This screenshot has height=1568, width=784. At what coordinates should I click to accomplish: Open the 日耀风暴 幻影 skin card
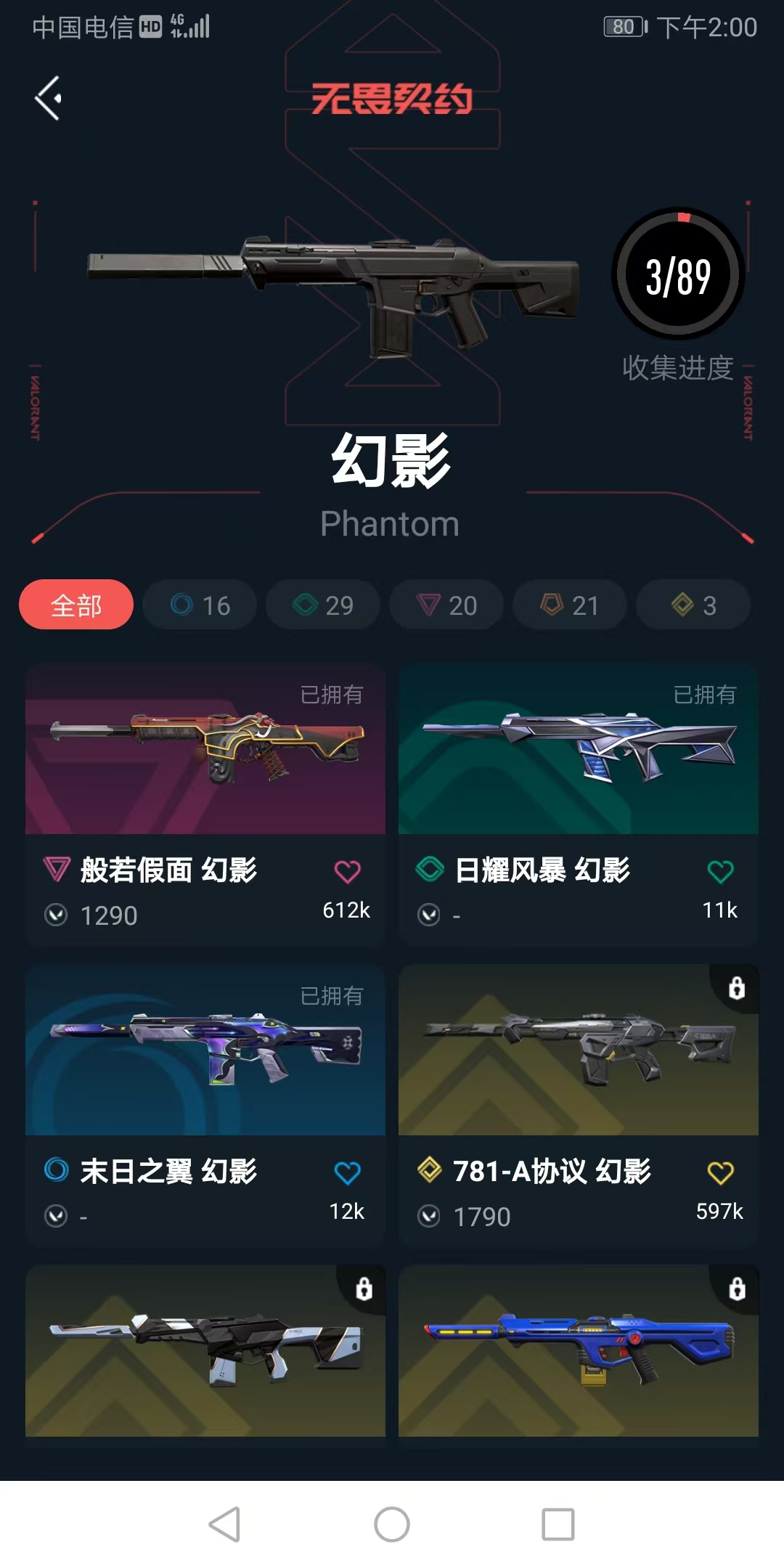coord(579,804)
